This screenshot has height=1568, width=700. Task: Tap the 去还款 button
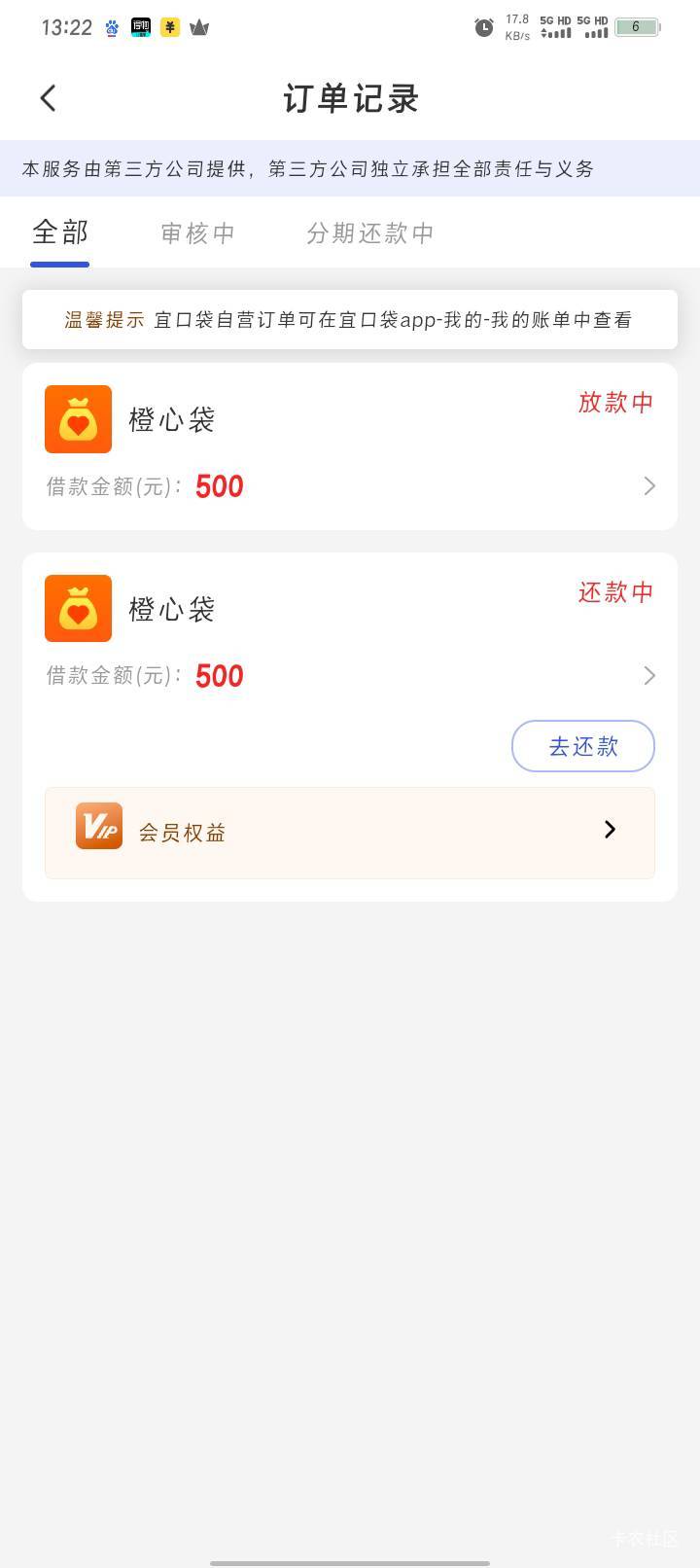(582, 746)
